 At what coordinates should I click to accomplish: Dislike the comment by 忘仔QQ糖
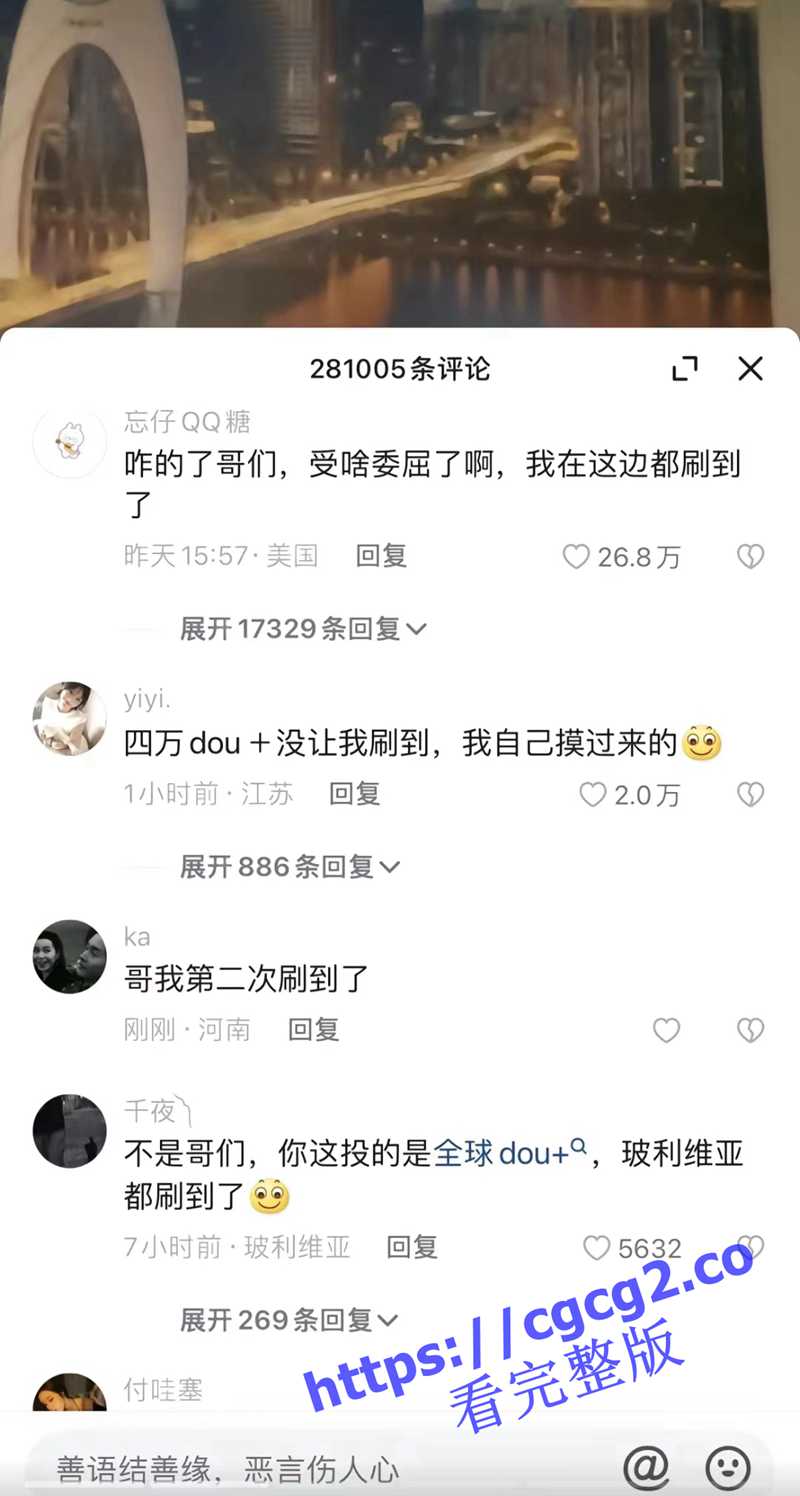(750, 557)
